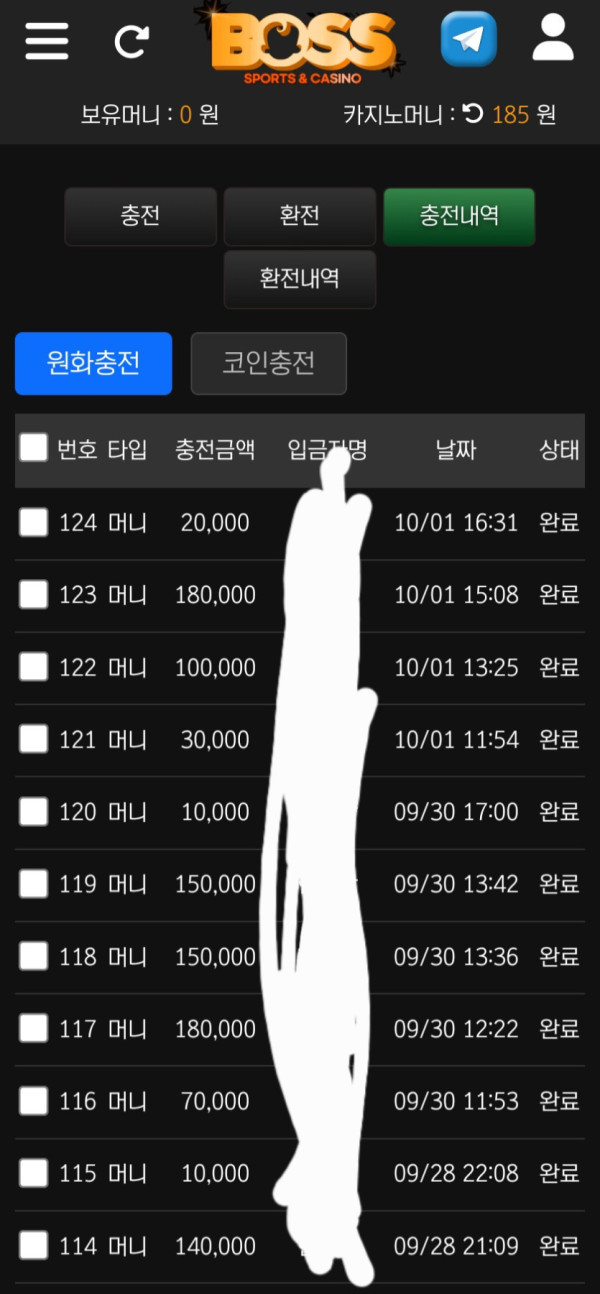Select row 117 checkbox

point(34,1028)
